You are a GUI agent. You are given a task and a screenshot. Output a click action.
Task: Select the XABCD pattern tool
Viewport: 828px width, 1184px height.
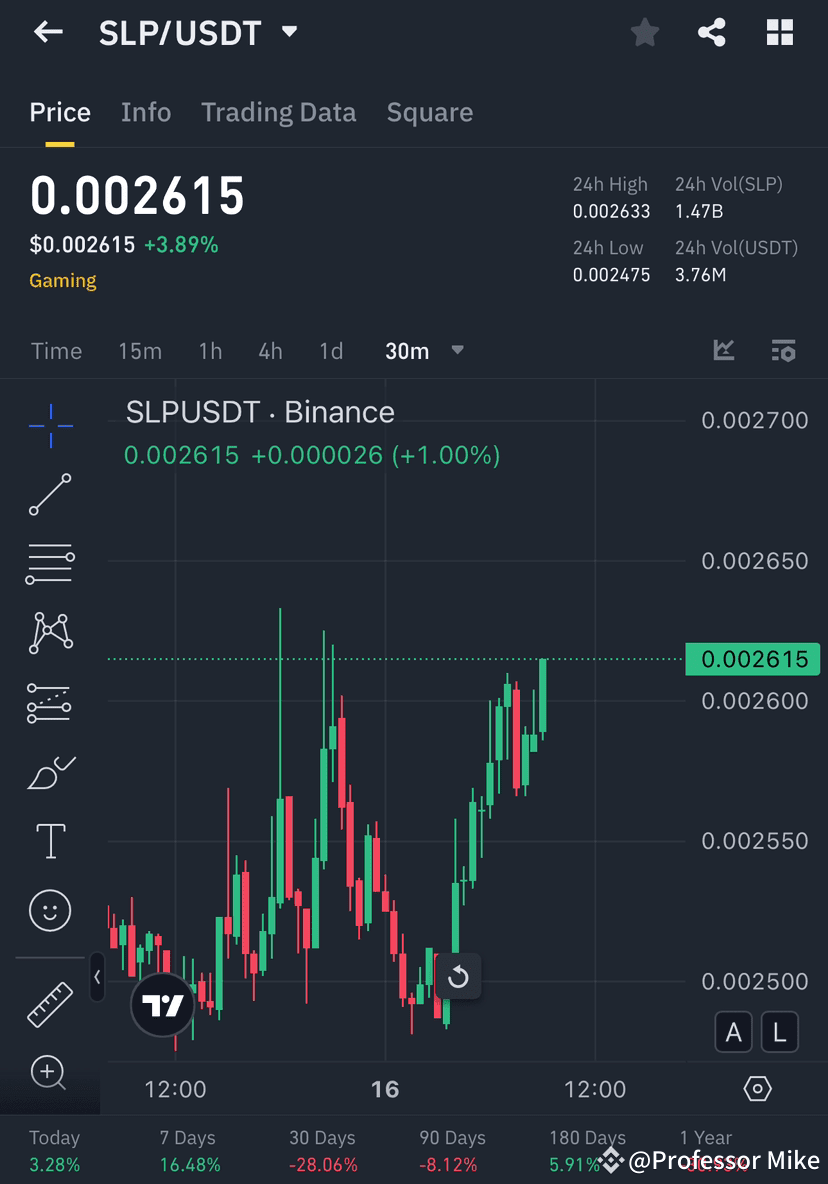(x=49, y=633)
